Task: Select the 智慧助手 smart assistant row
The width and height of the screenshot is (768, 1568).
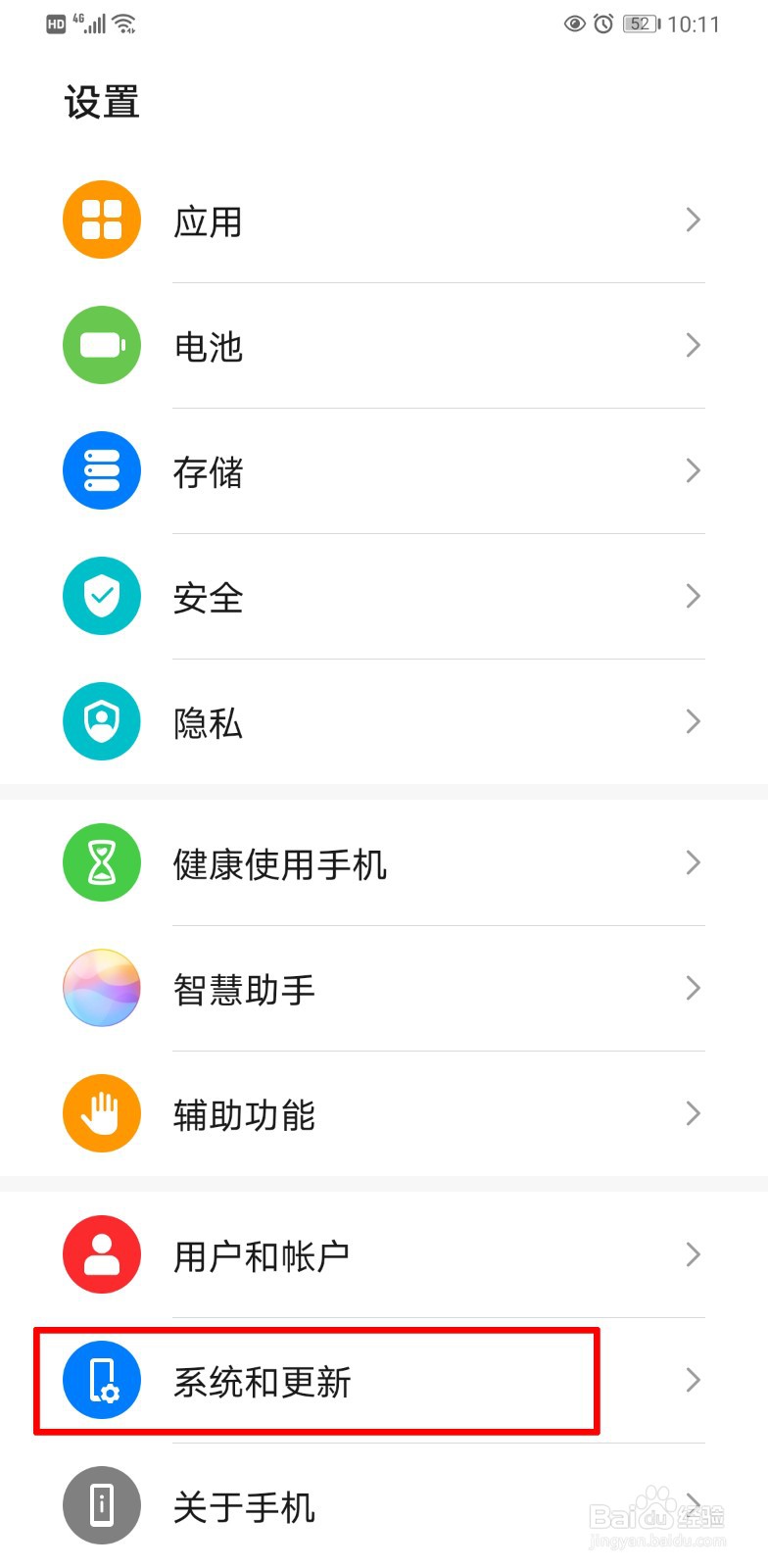Action: coord(382,989)
